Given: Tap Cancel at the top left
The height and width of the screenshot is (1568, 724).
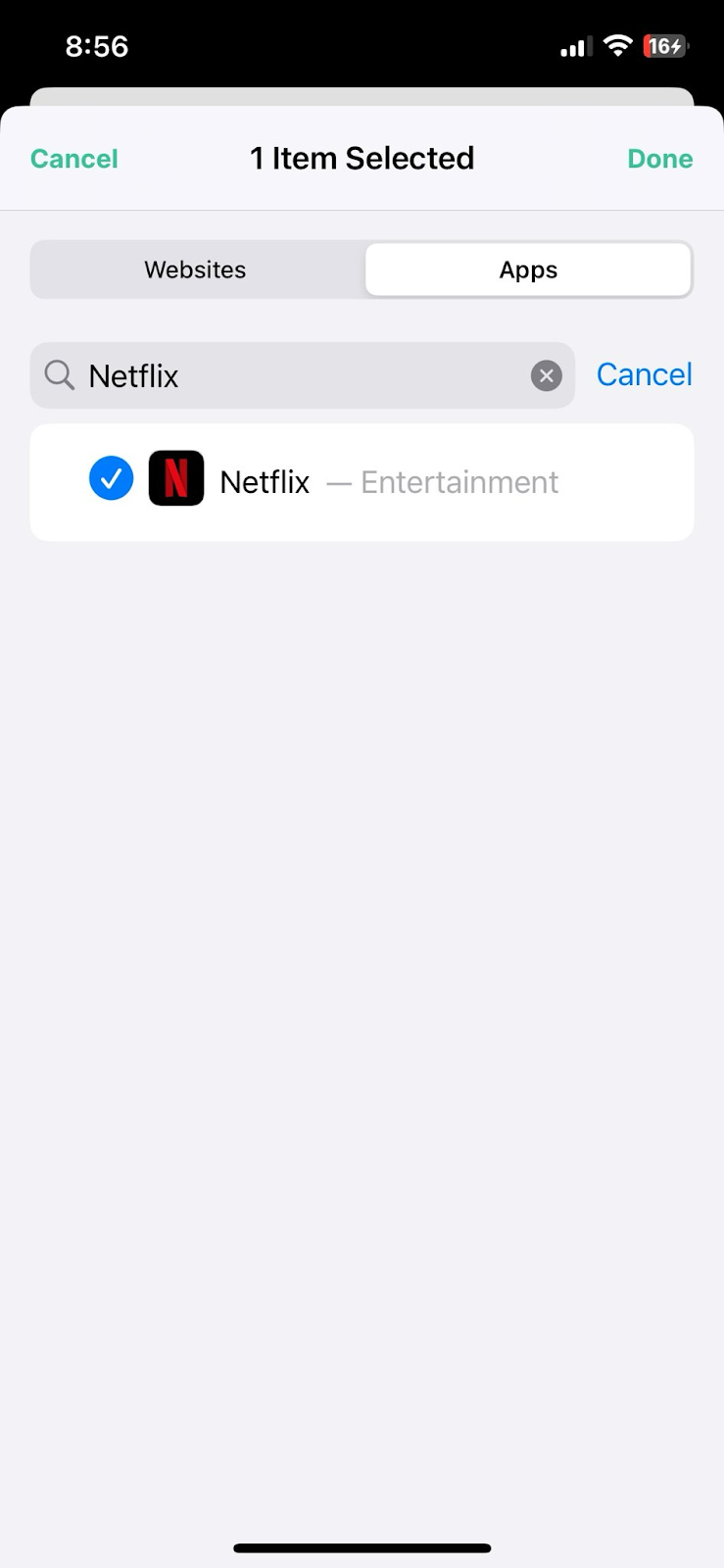Looking at the screenshot, I should [73, 158].
